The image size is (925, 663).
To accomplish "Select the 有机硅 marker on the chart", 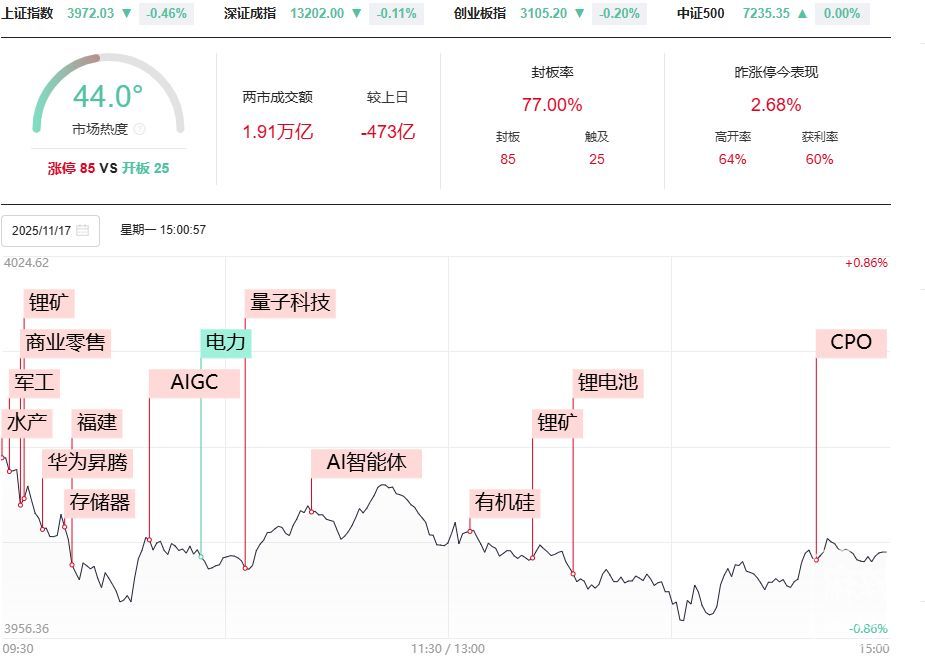I will click(x=505, y=502).
